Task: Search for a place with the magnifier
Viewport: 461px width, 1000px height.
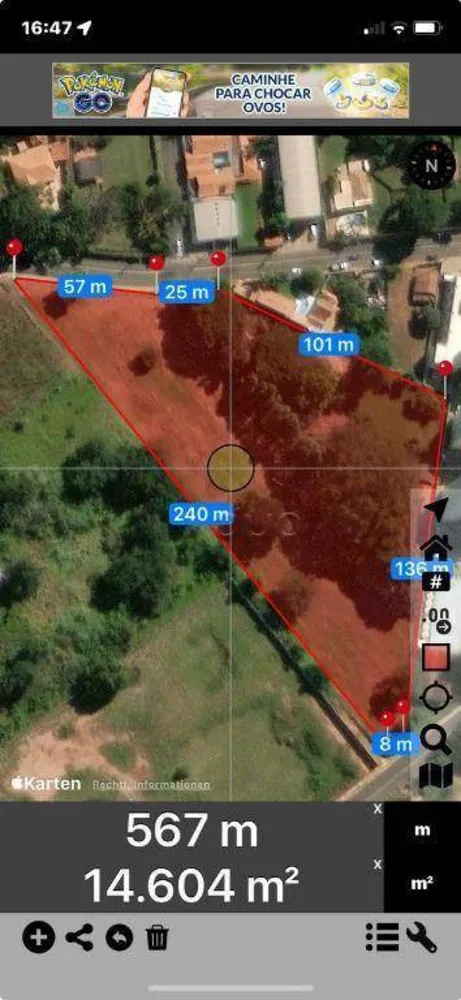Action: click(x=436, y=739)
